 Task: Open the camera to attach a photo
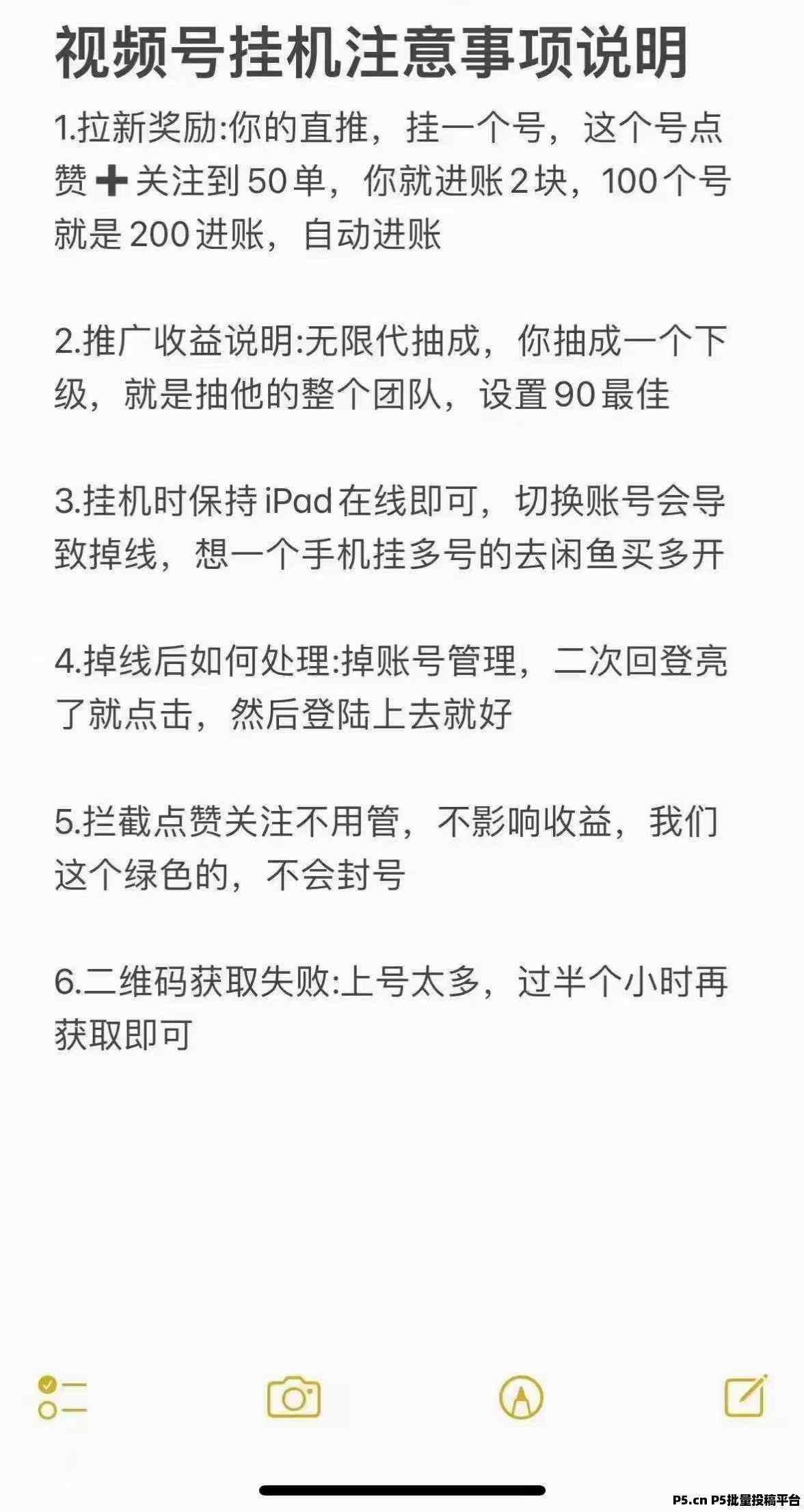pyautogui.click(x=294, y=1396)
